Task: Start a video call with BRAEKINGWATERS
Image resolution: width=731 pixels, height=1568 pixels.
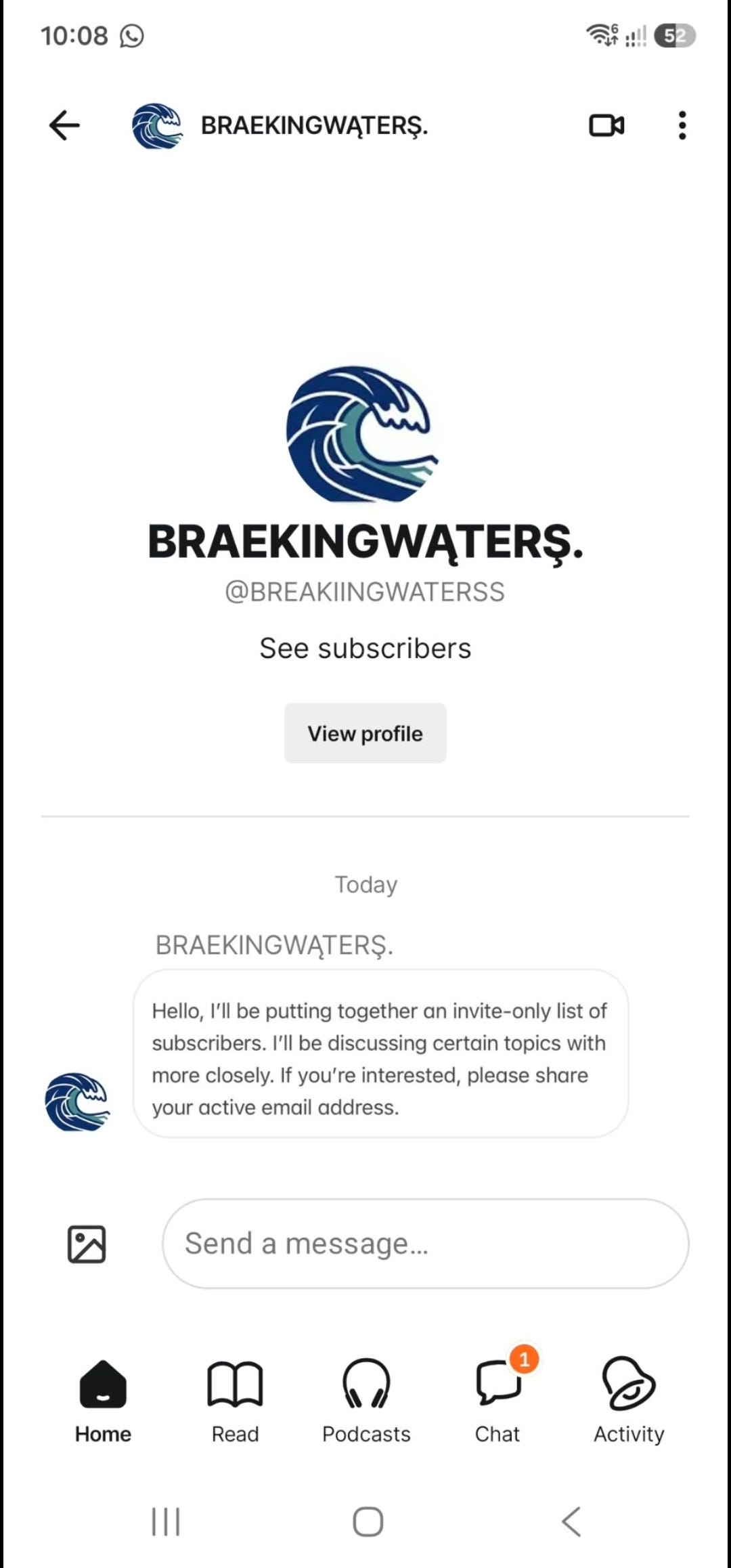Action: 606,125
